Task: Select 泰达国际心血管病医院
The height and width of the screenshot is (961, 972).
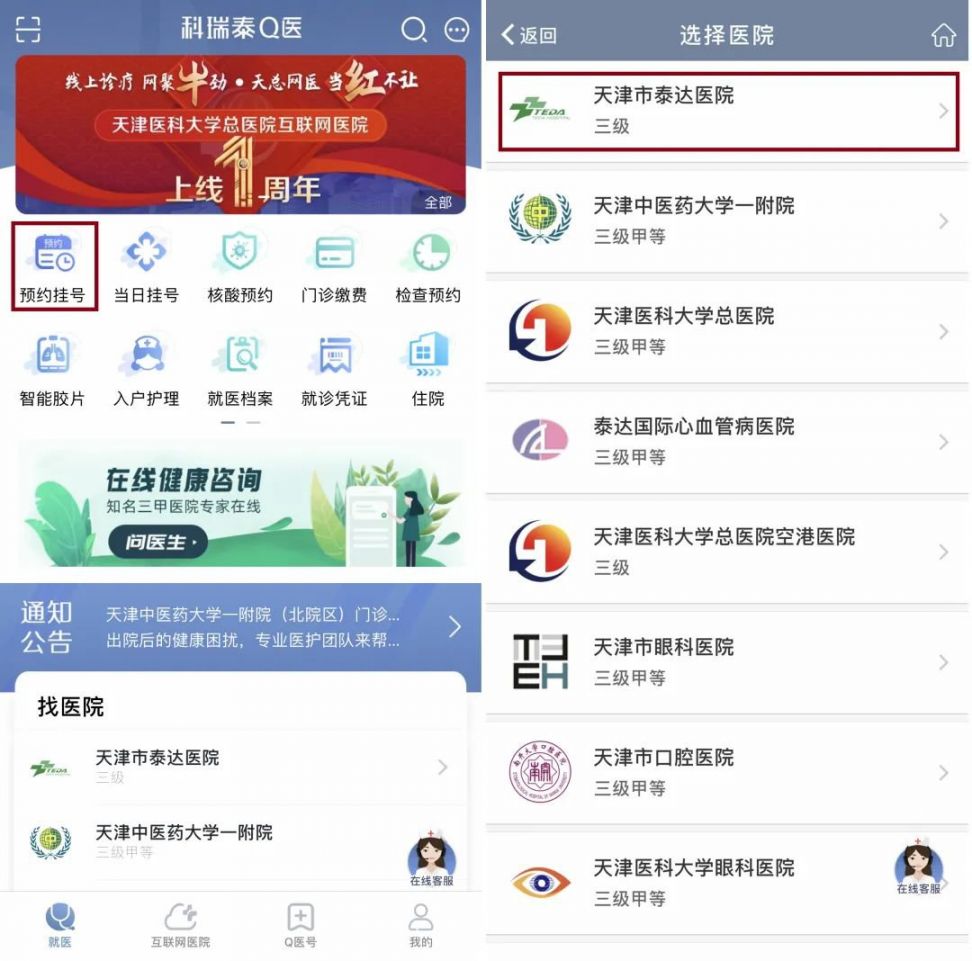Action: pos(727,441)
